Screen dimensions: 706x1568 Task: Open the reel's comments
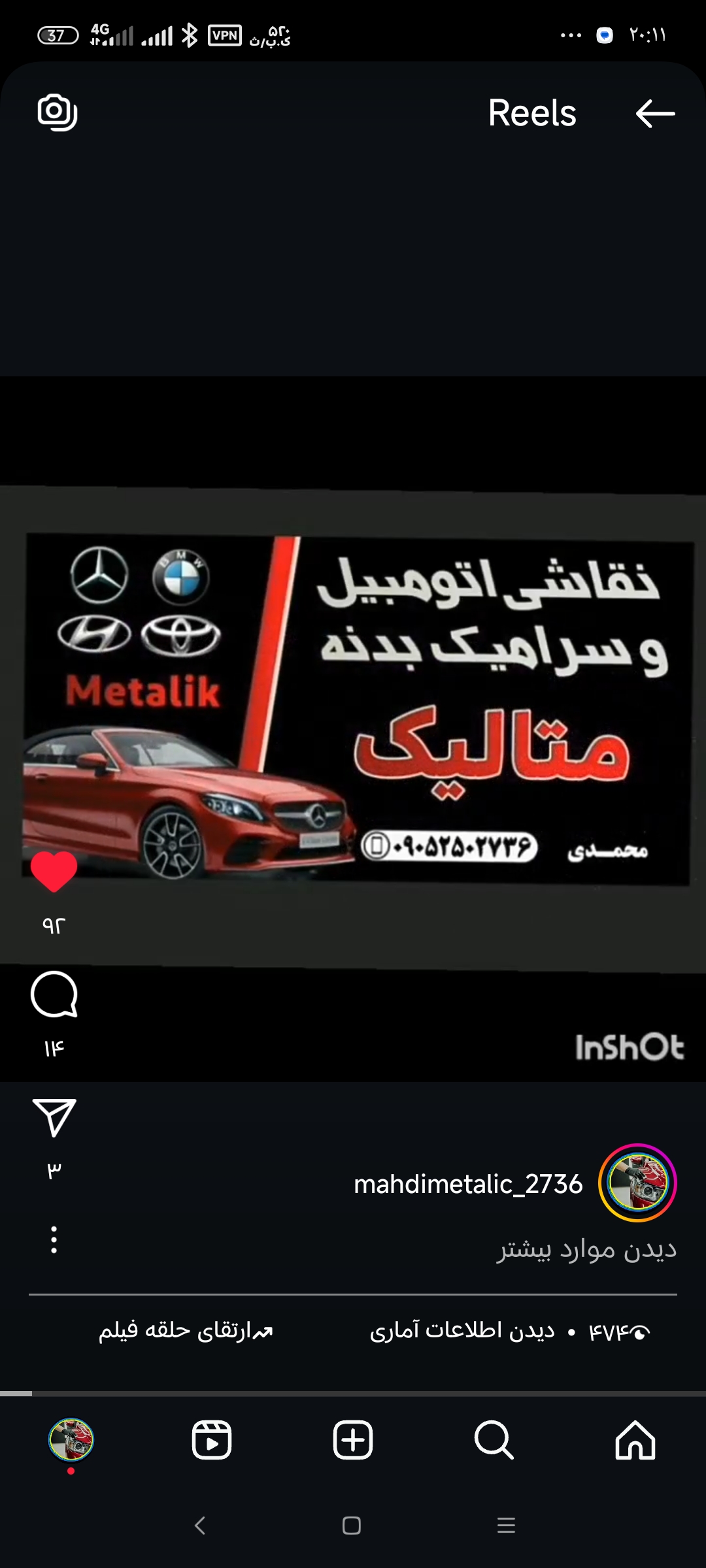(54, 994)
